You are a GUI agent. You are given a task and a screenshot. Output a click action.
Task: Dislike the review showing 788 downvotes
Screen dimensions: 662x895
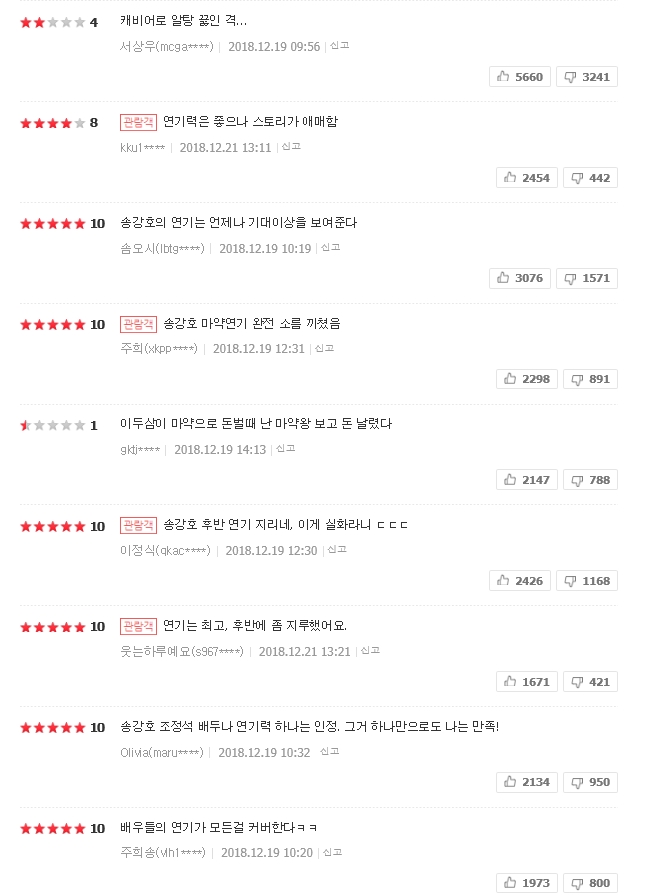590,480
